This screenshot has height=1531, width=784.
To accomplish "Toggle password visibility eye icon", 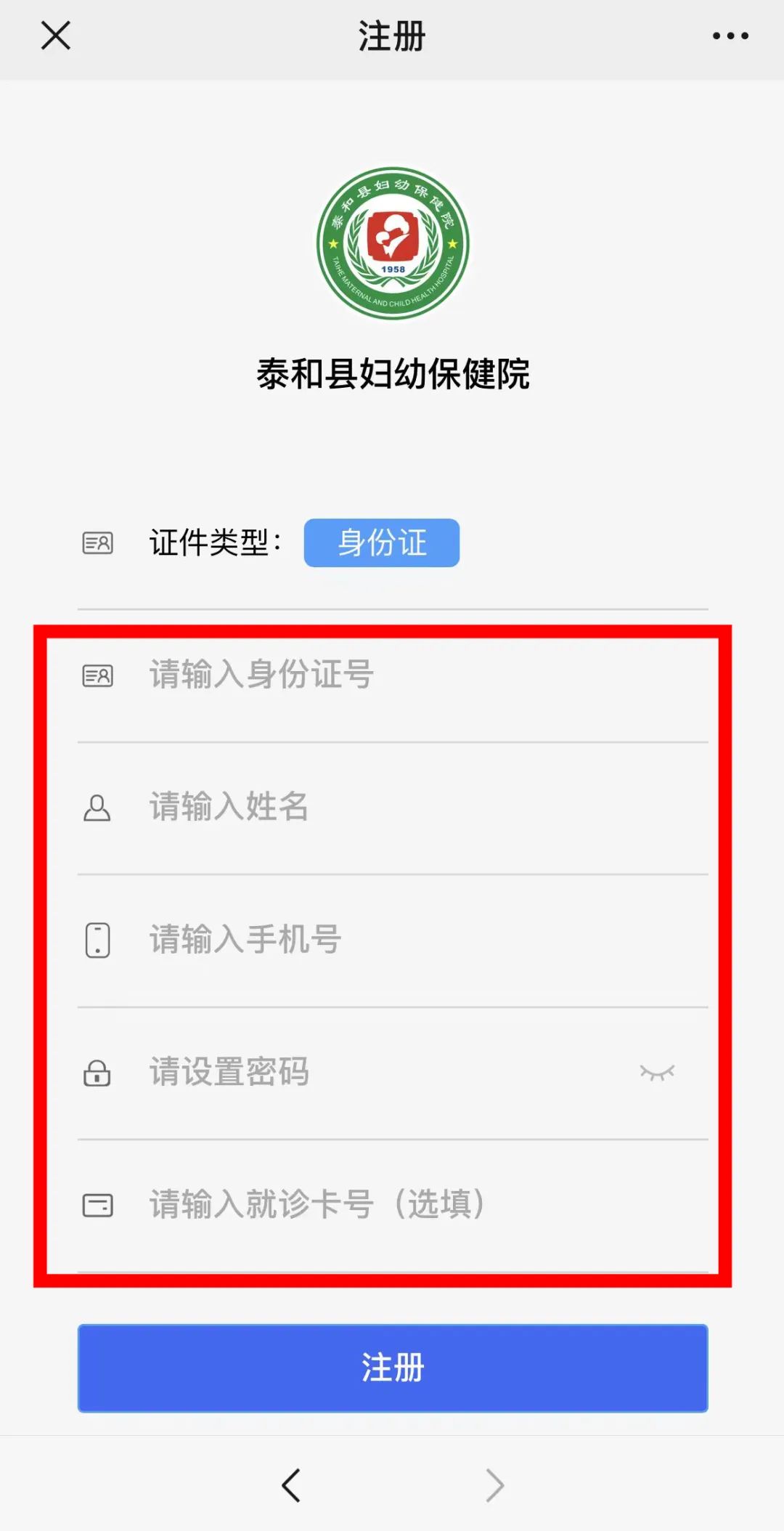I will (x=657, y=1073).
